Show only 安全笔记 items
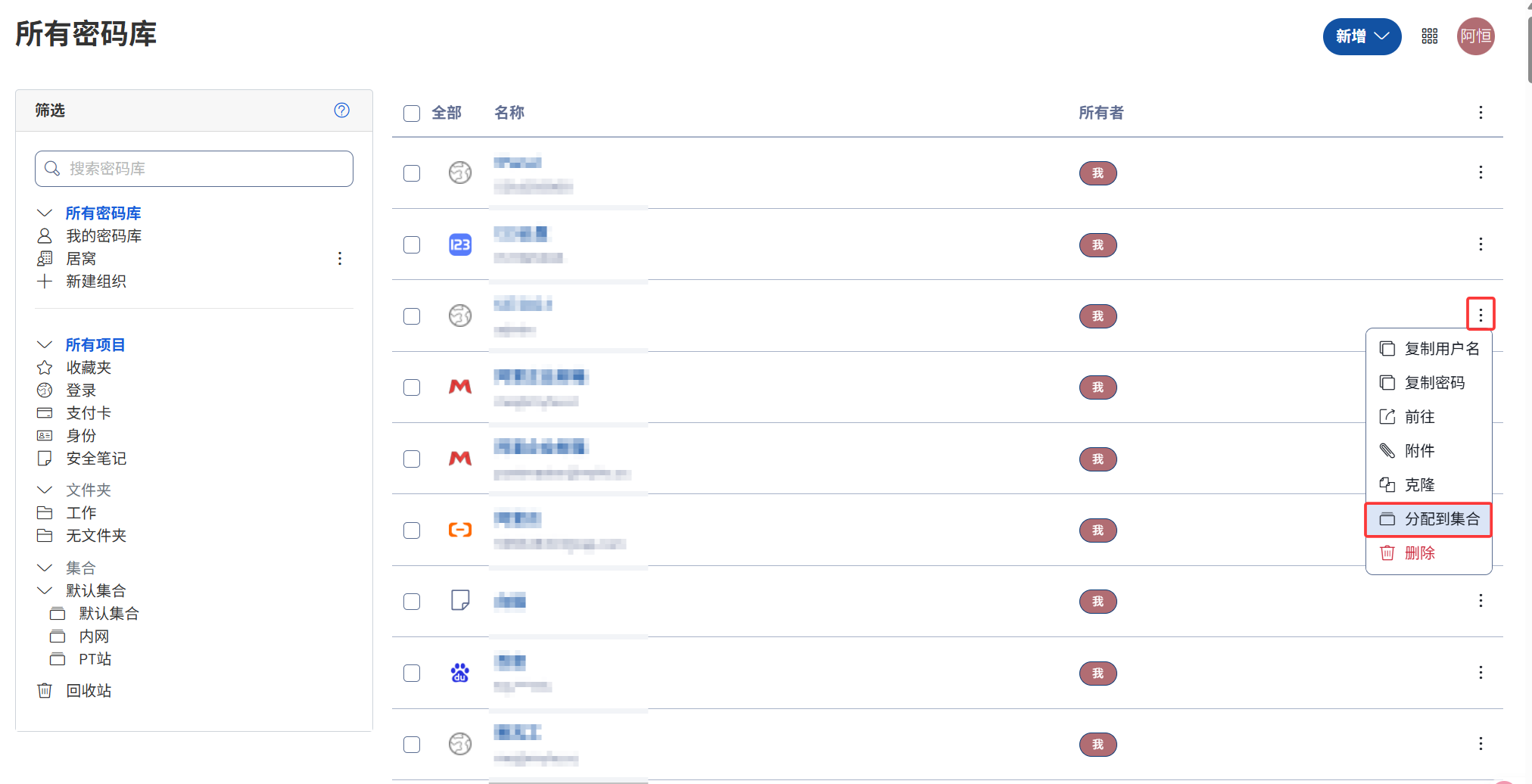The height and width of the screenshot is (784, 1532). pyautogui.click(x=95, y=459)
